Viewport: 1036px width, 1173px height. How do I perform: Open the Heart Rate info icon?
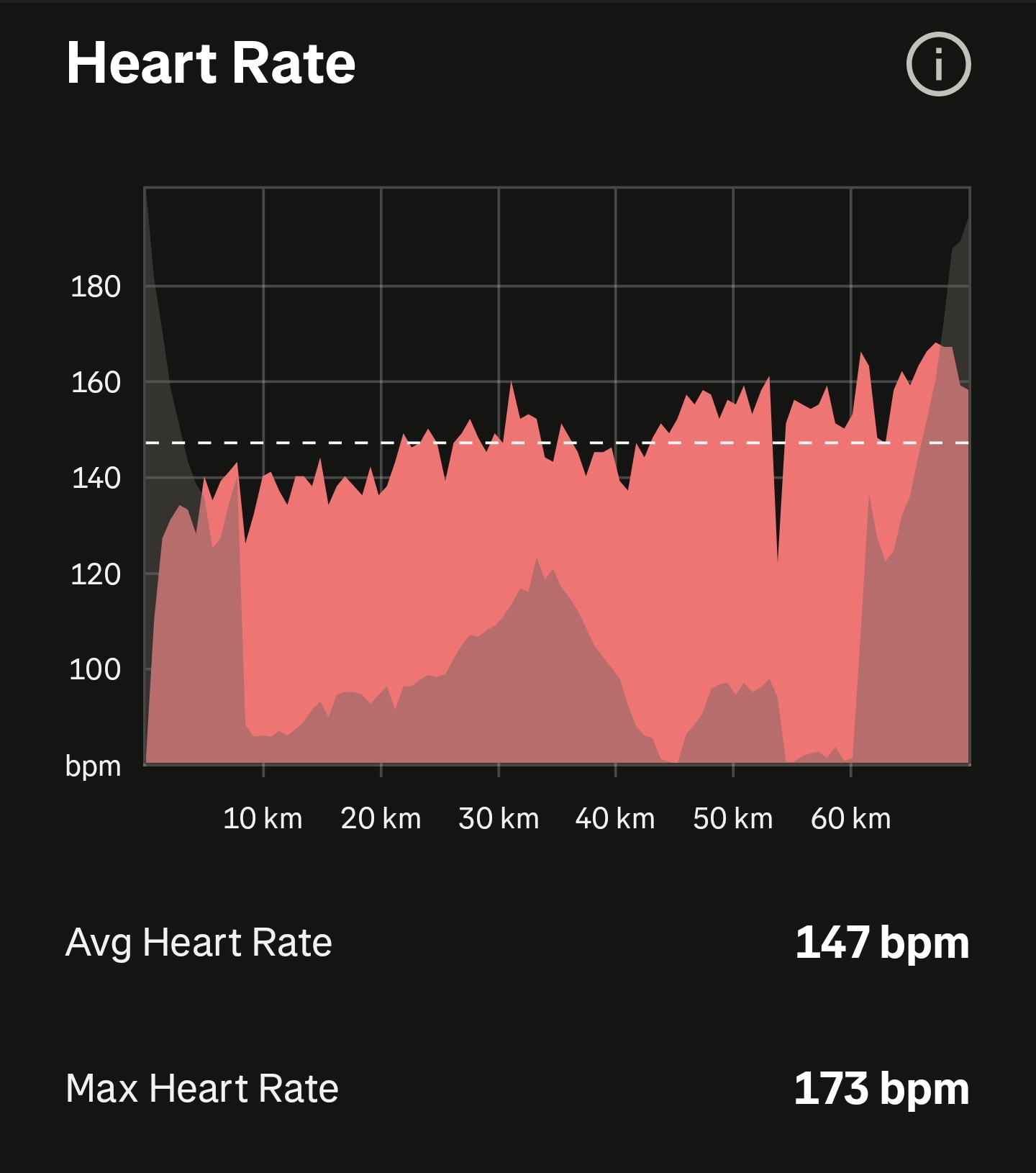click(938, 65)
